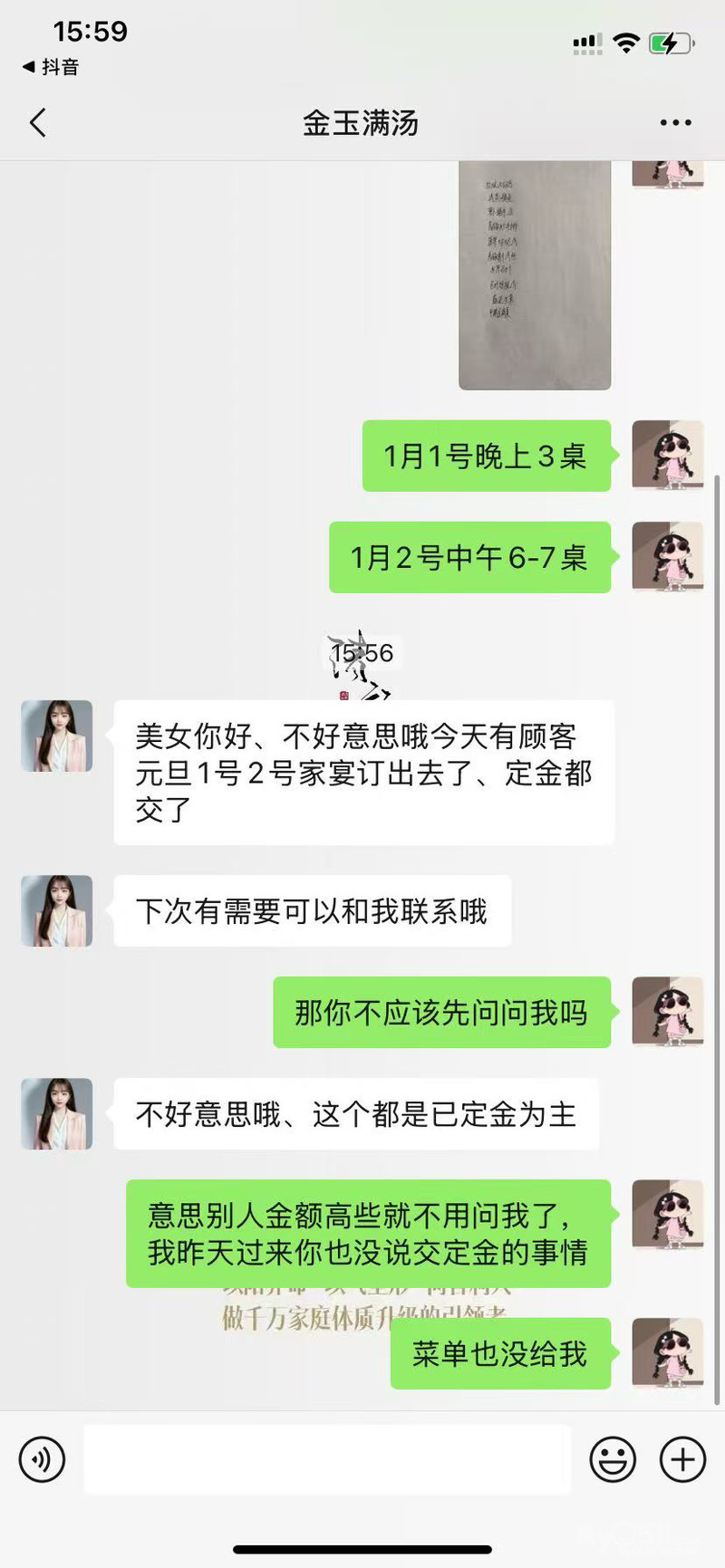This screenshot has width=725, height=1568.
Task: Focus the message text field
Action: pos(326,1459)
